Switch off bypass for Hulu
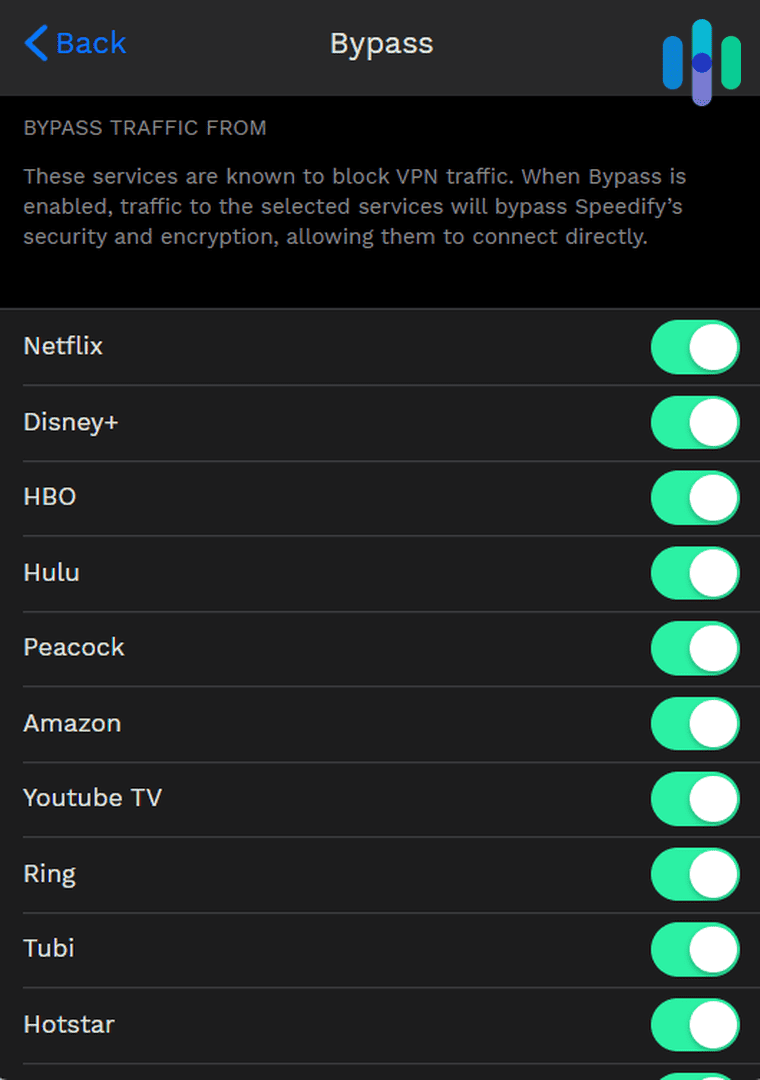 695,573
